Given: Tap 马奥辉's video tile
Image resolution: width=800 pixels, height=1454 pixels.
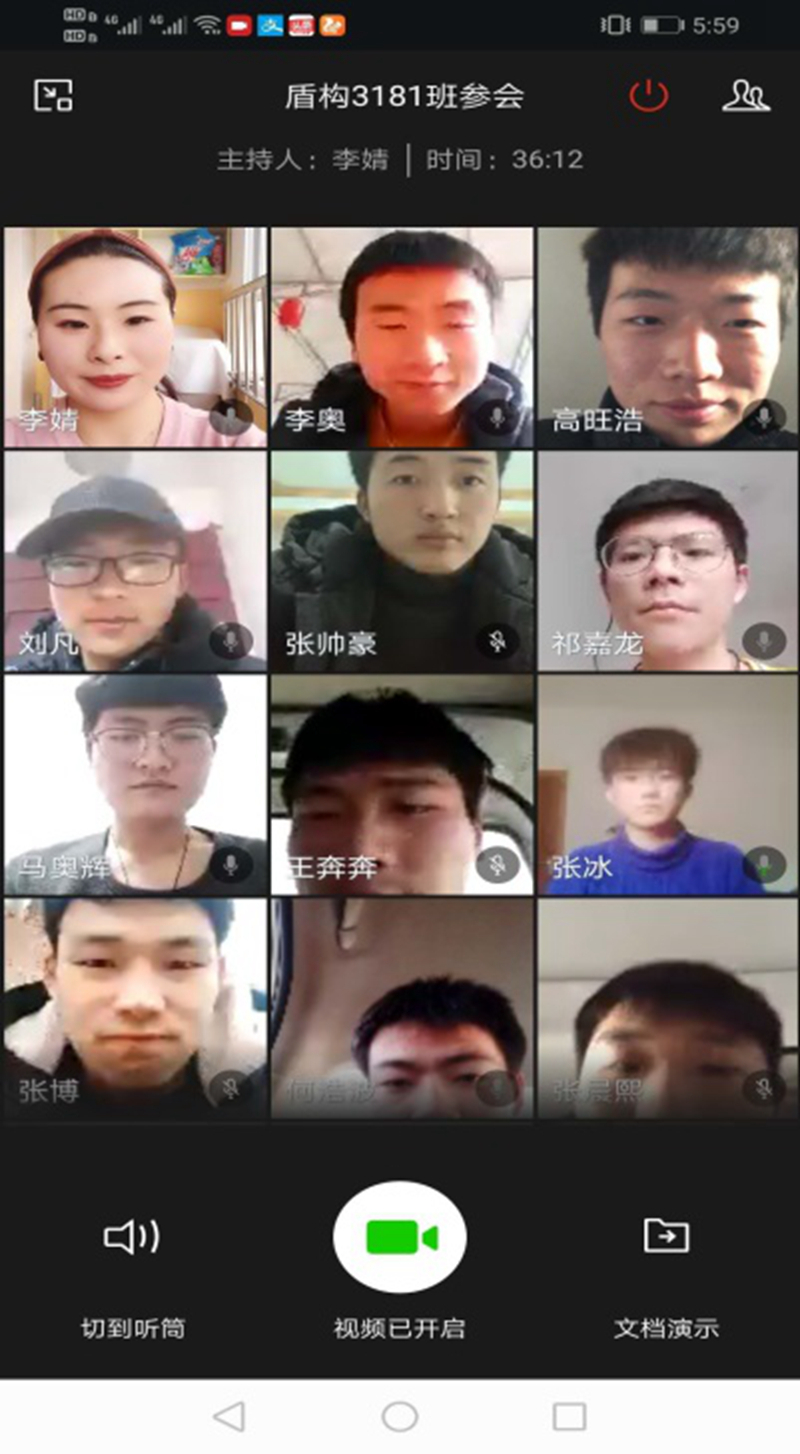Looking at the screenshot, I should click(x=135, y=784).
